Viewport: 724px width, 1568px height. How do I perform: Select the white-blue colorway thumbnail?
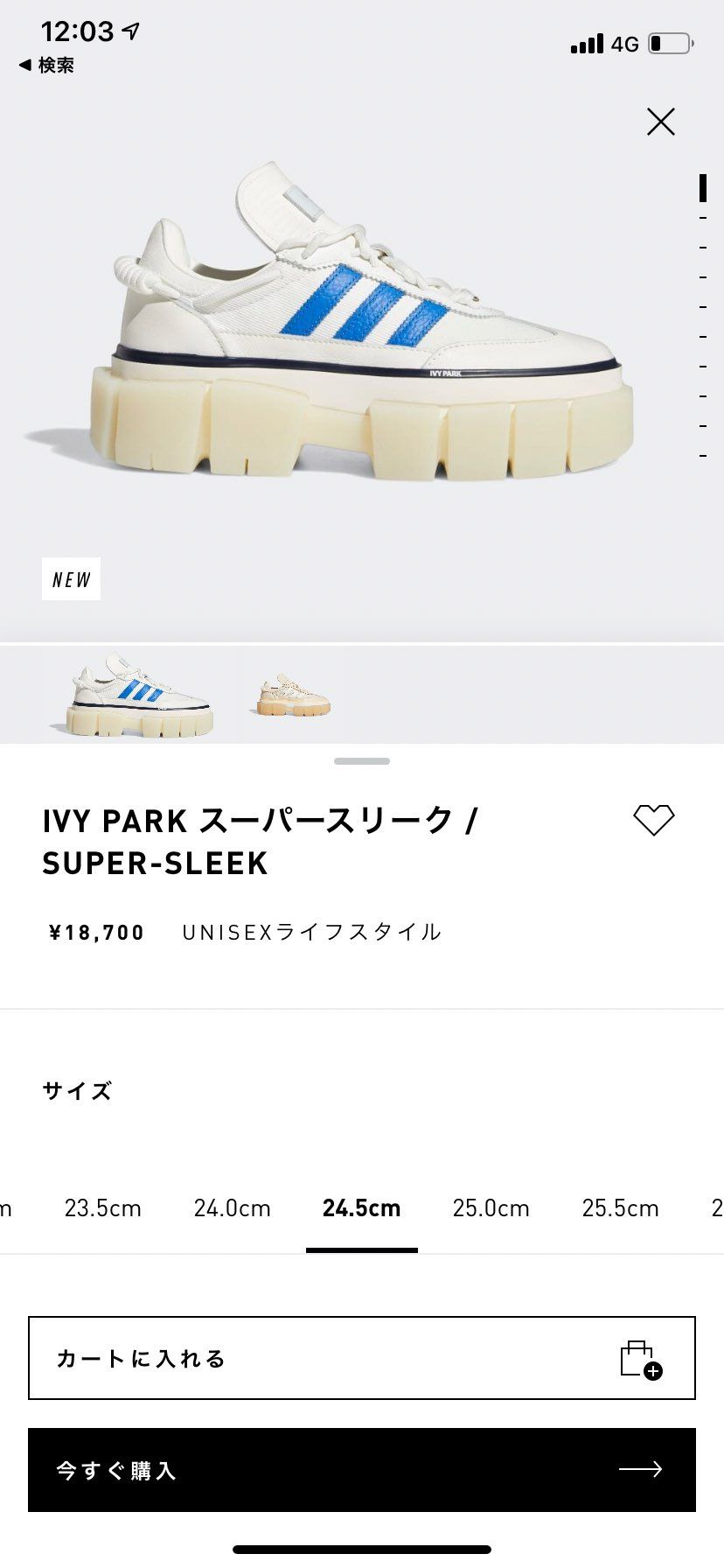point(136,696)
